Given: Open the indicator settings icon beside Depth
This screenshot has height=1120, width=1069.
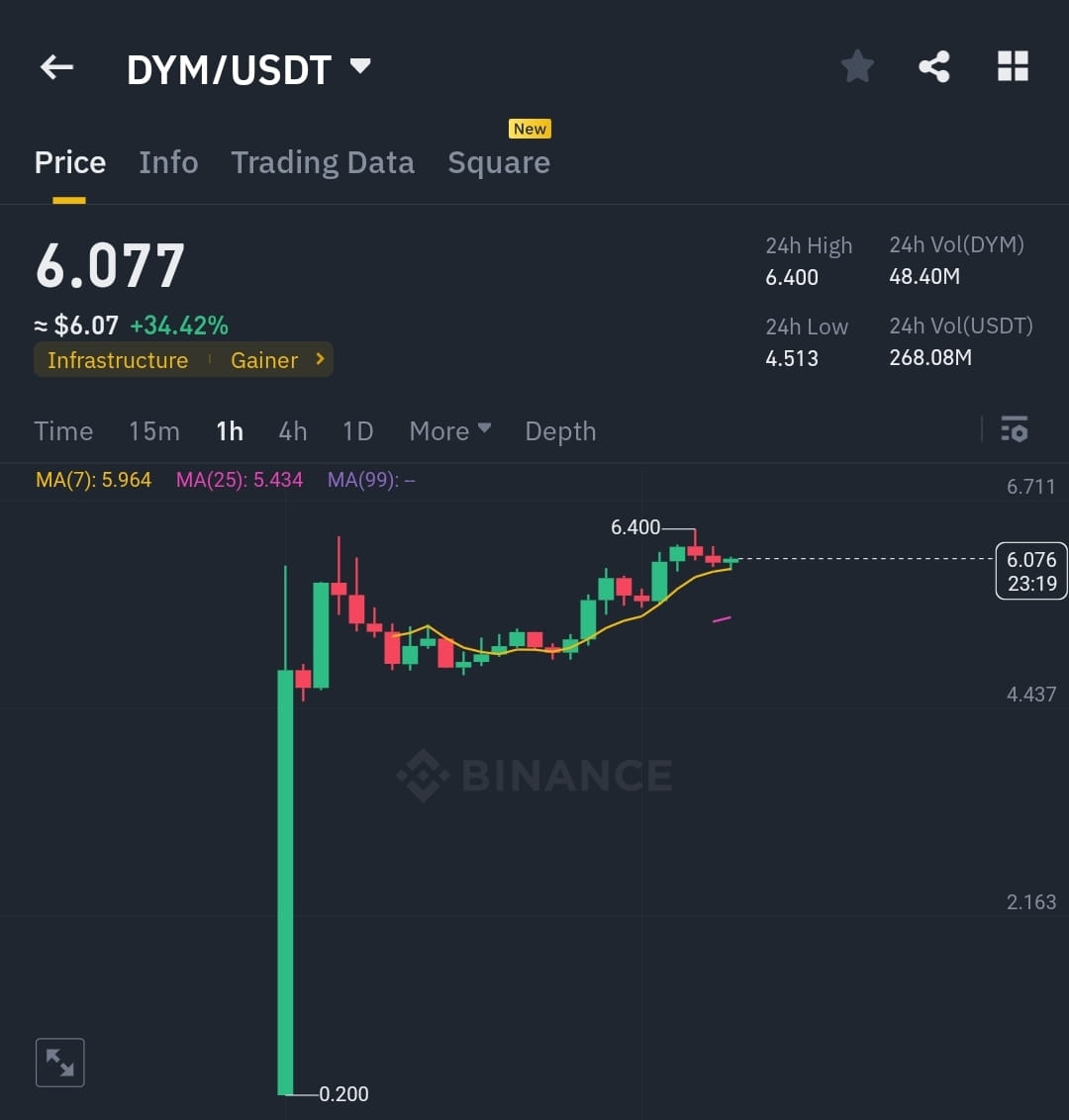Looking at the screenshot, I should click(1015, 430).
